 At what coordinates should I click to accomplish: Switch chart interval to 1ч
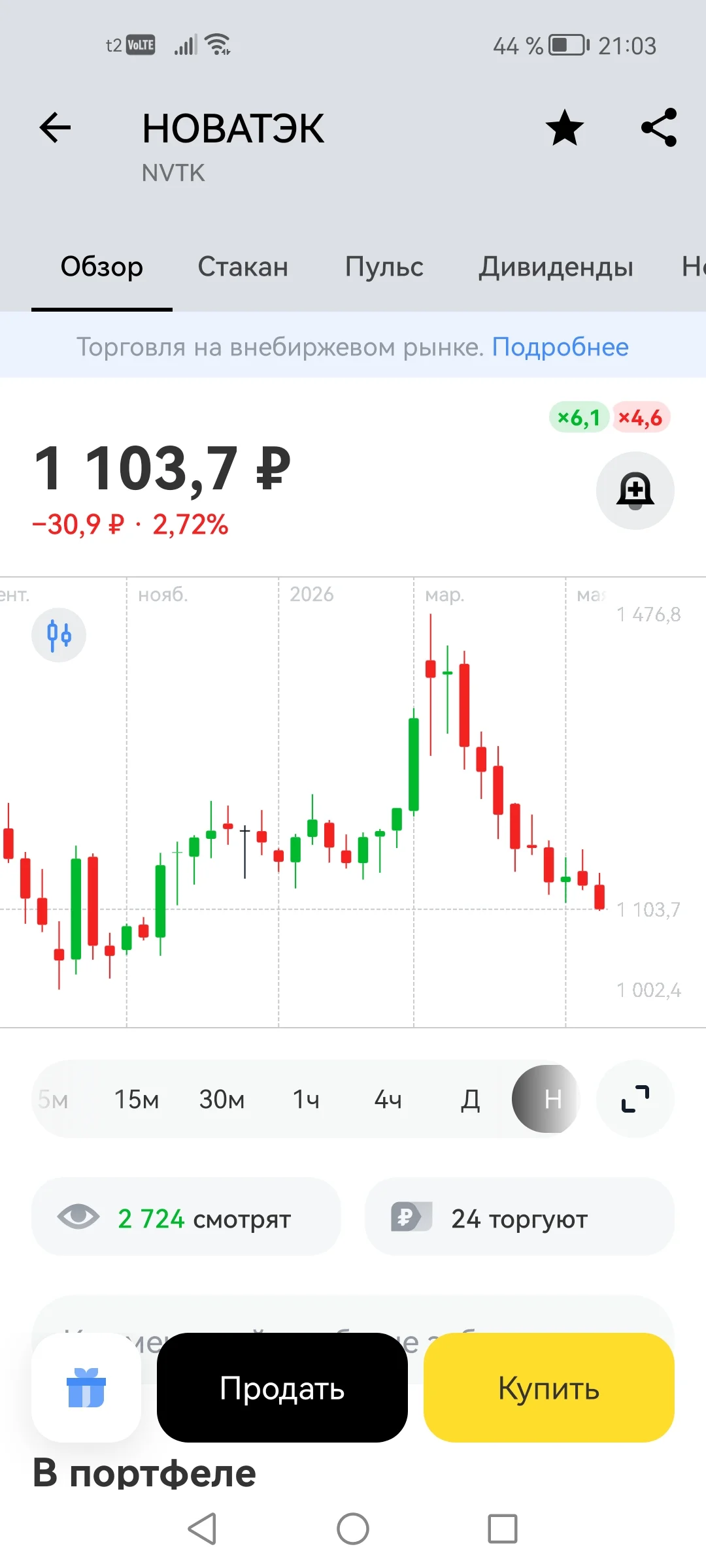click(306, 1100)
